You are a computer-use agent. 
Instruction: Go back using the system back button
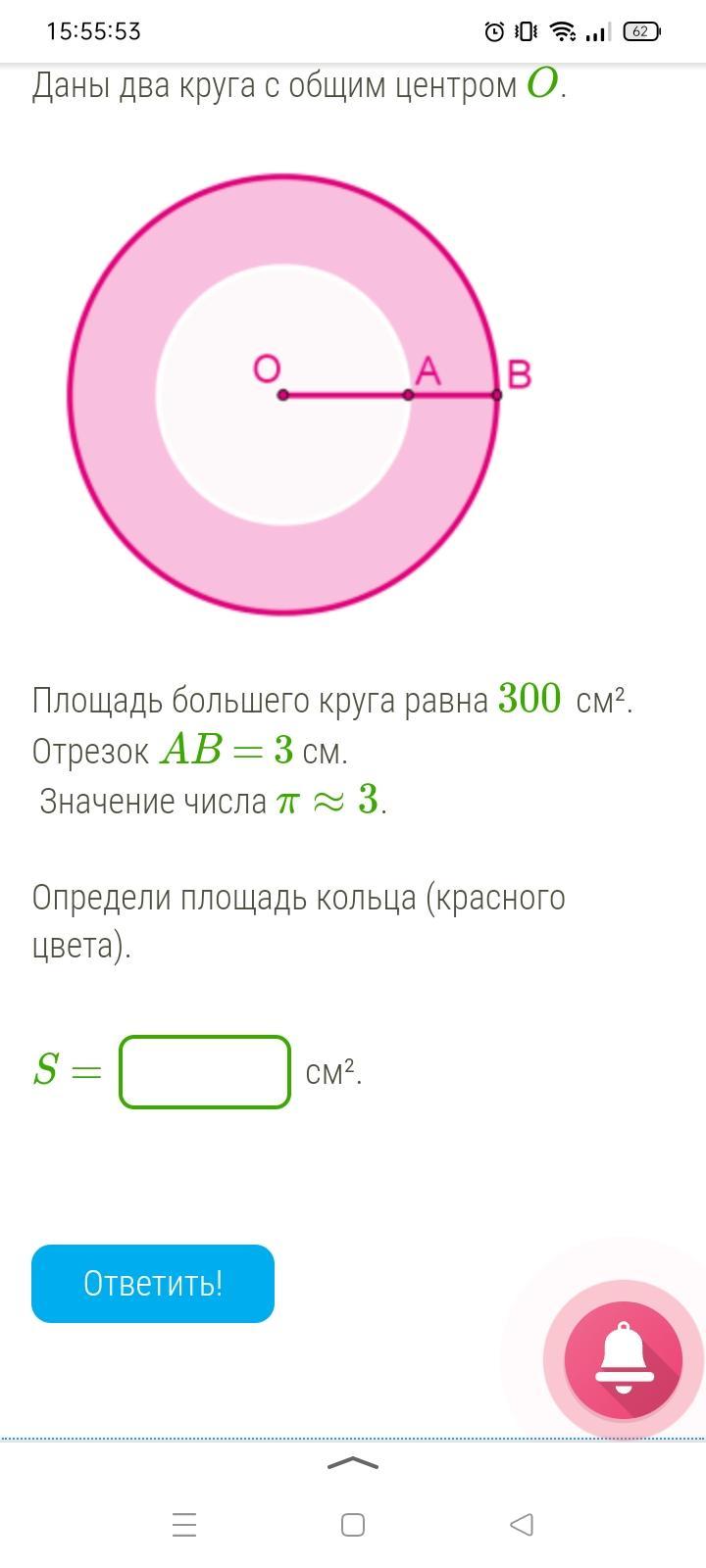522,1524
